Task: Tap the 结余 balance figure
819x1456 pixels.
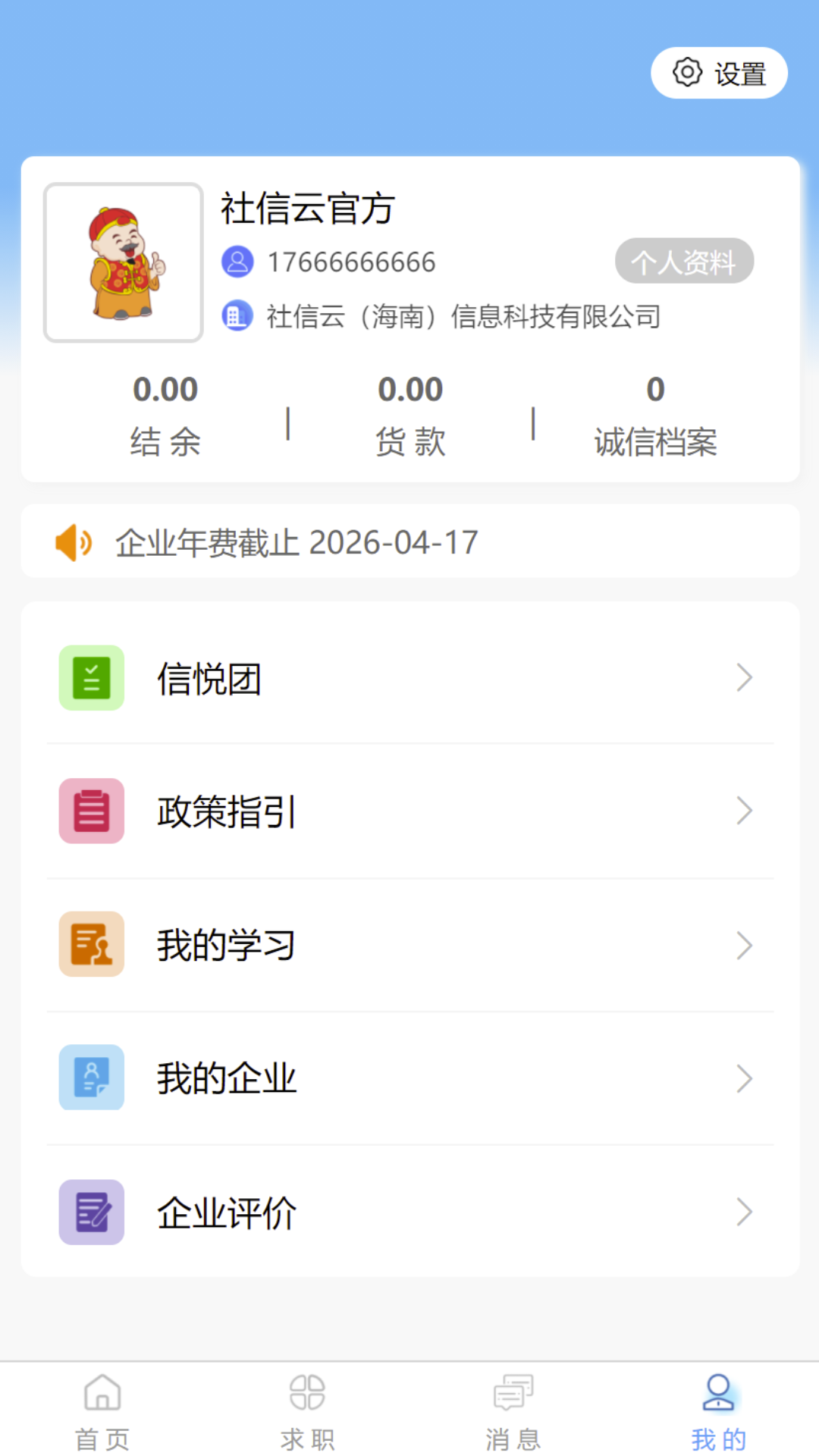Action: pos(166,389)
